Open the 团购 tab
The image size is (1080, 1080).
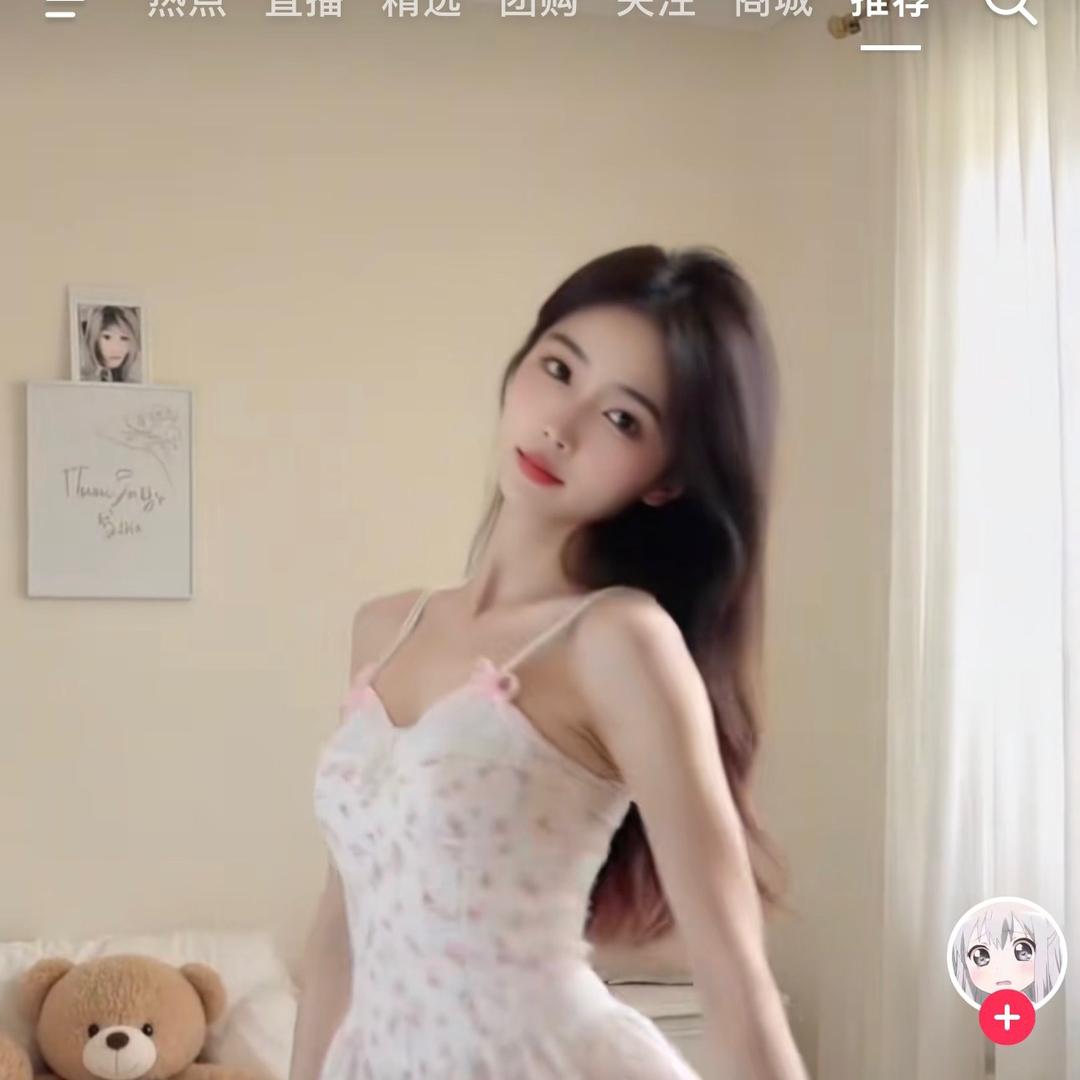539,8
